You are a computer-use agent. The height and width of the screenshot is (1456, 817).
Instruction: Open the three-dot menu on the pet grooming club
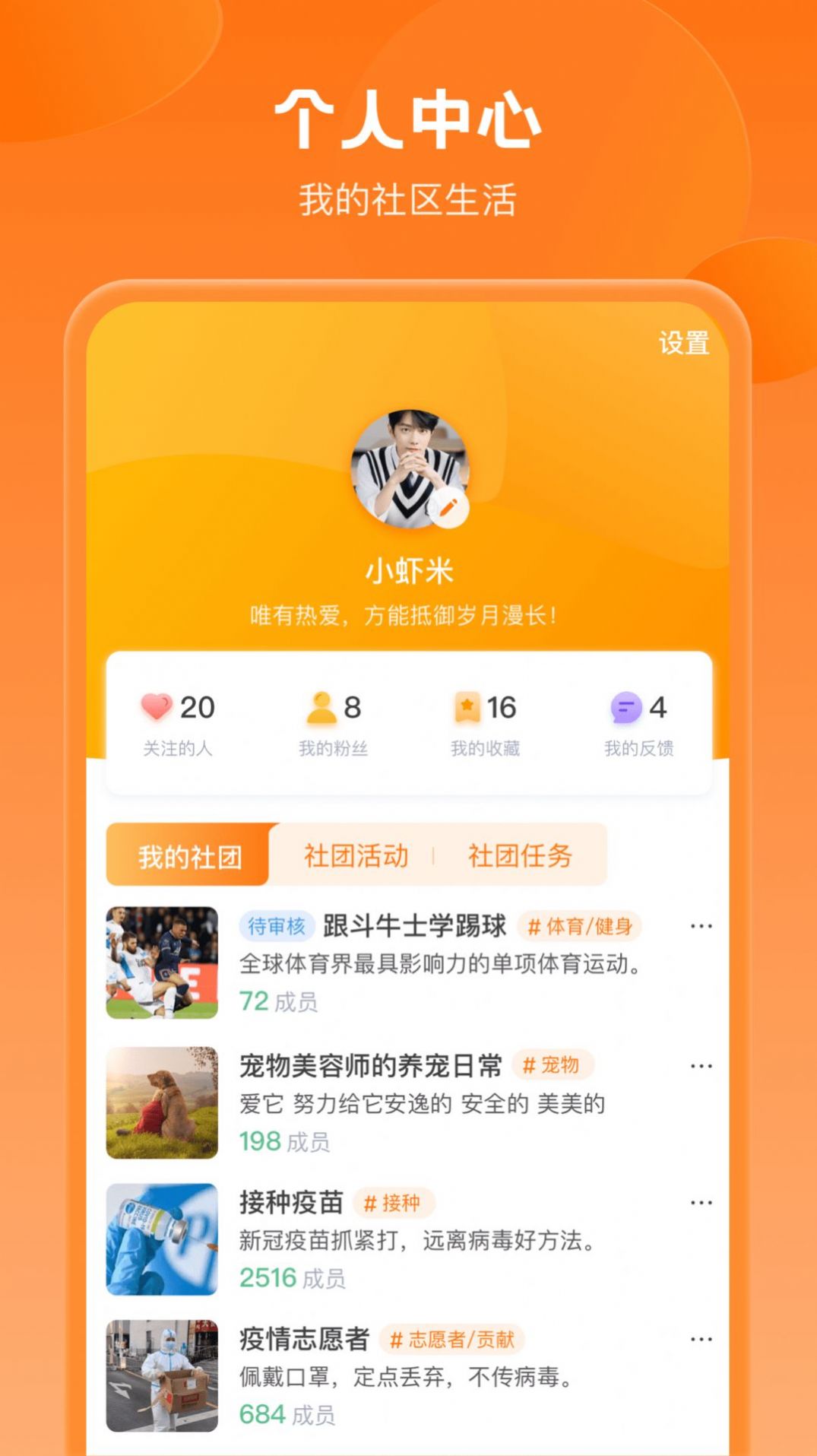pos(700,1065)
